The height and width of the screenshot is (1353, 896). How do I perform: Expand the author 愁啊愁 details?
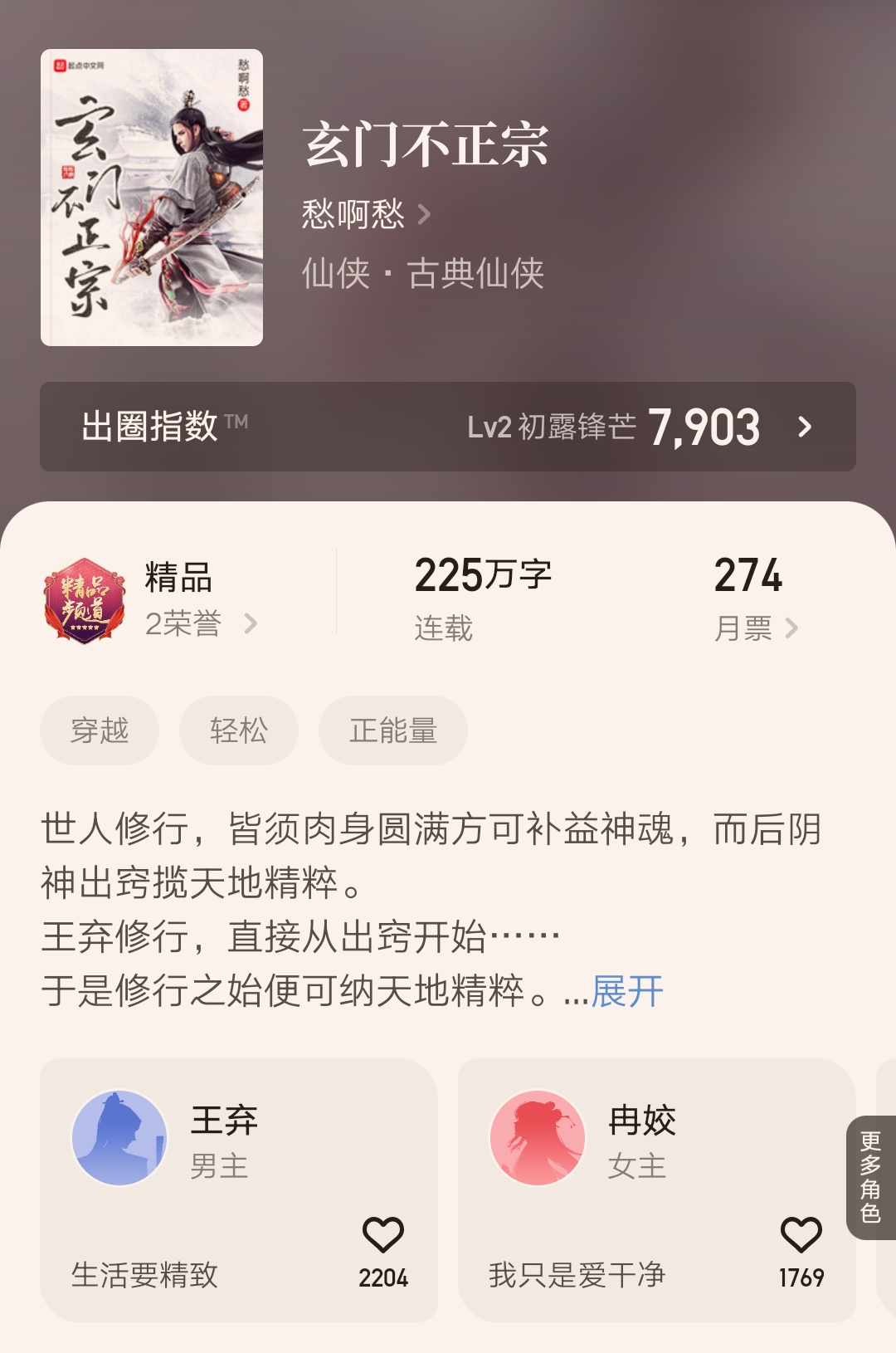357,213
